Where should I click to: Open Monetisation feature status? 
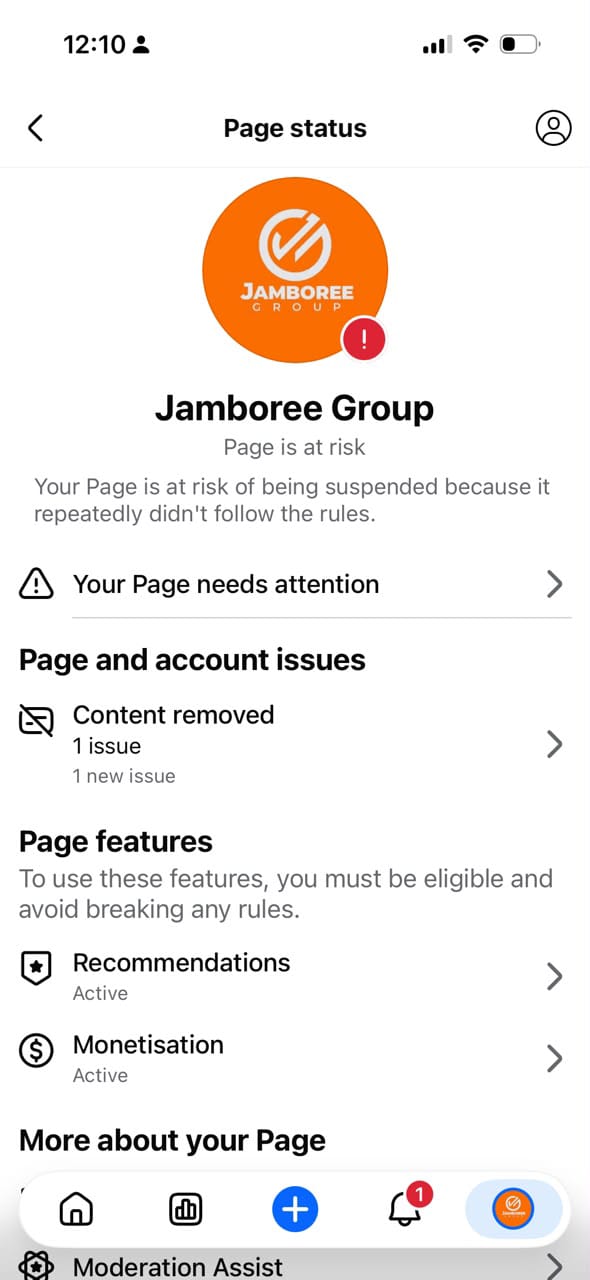click(x=295, y=1058)
